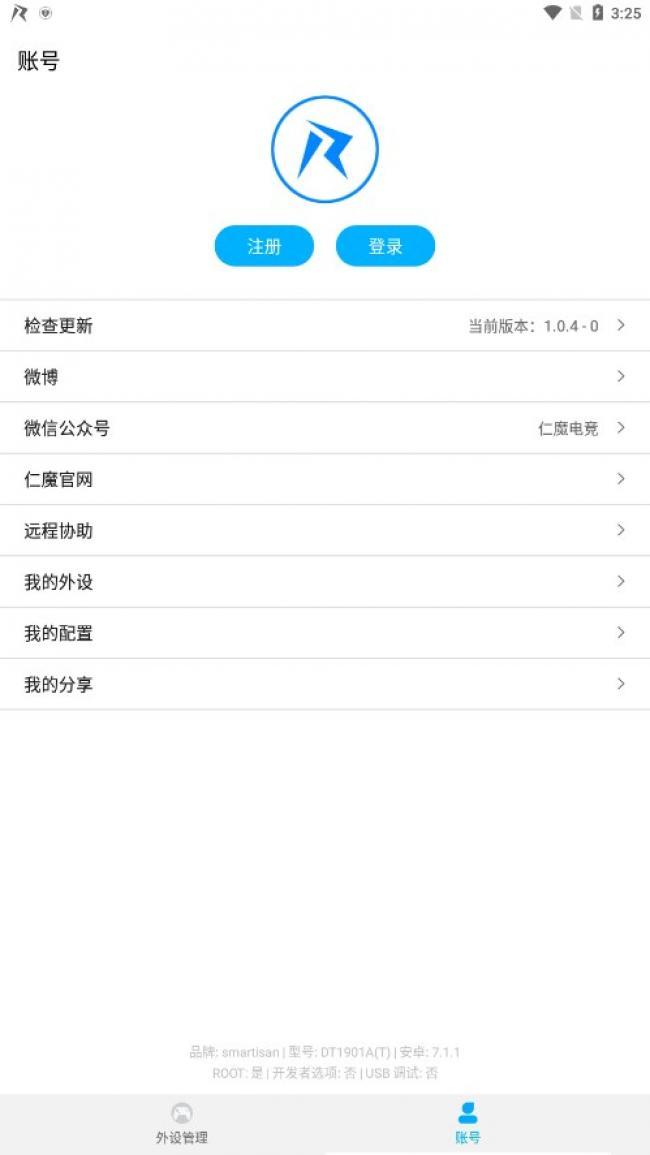Screen dimensions: 650x1155
Task: Open 我的外设 my peripherals
Action: [324, 582]
